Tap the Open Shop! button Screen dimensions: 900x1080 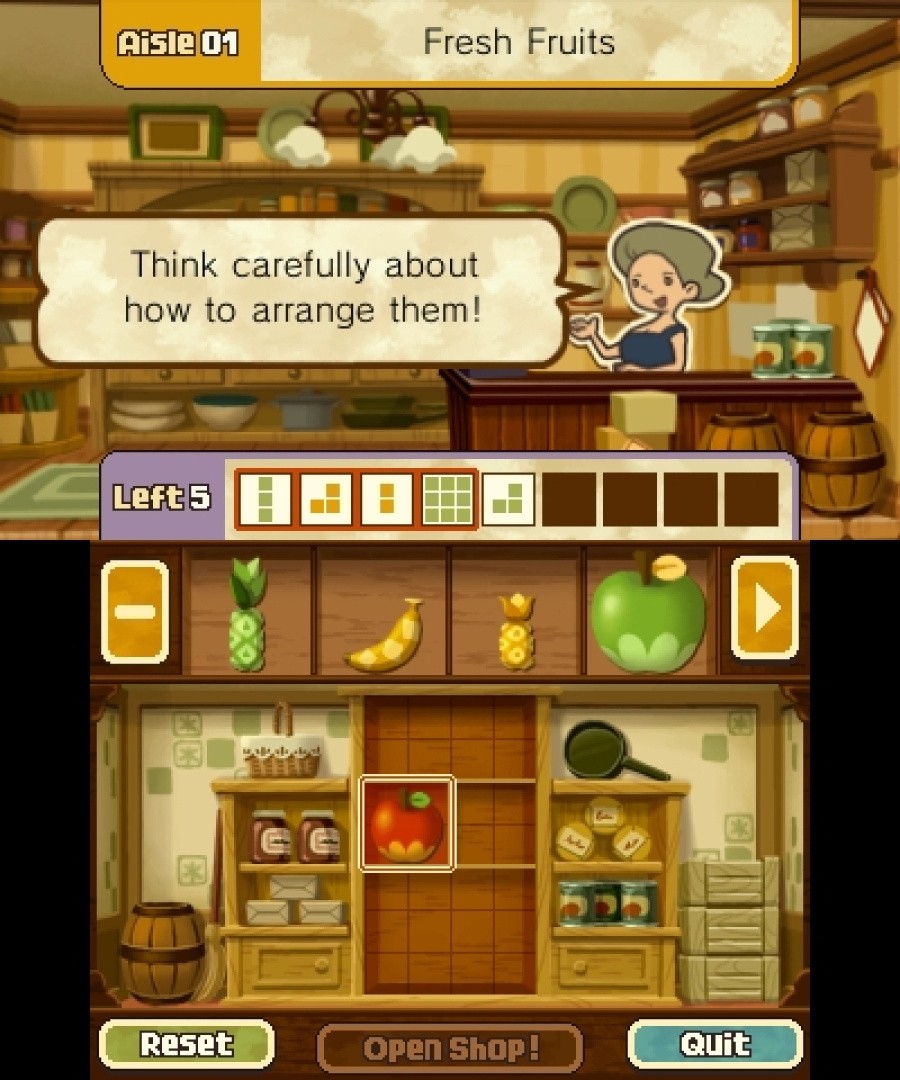[x=450, y=1048]
